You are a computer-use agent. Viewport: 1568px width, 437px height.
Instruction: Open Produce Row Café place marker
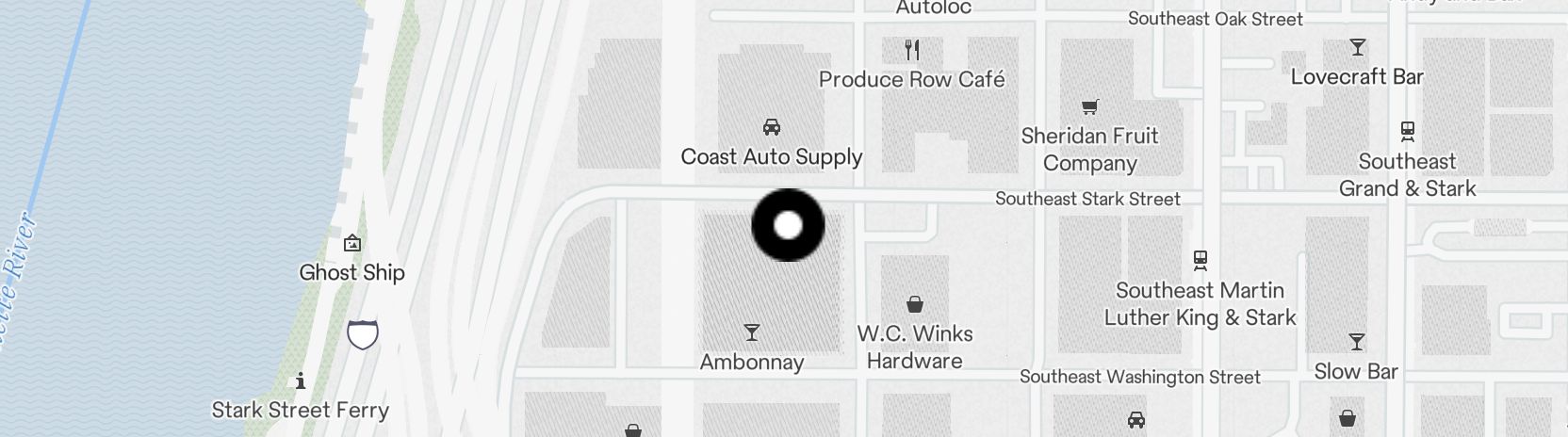pyautogui.click(x=911, y=49)
